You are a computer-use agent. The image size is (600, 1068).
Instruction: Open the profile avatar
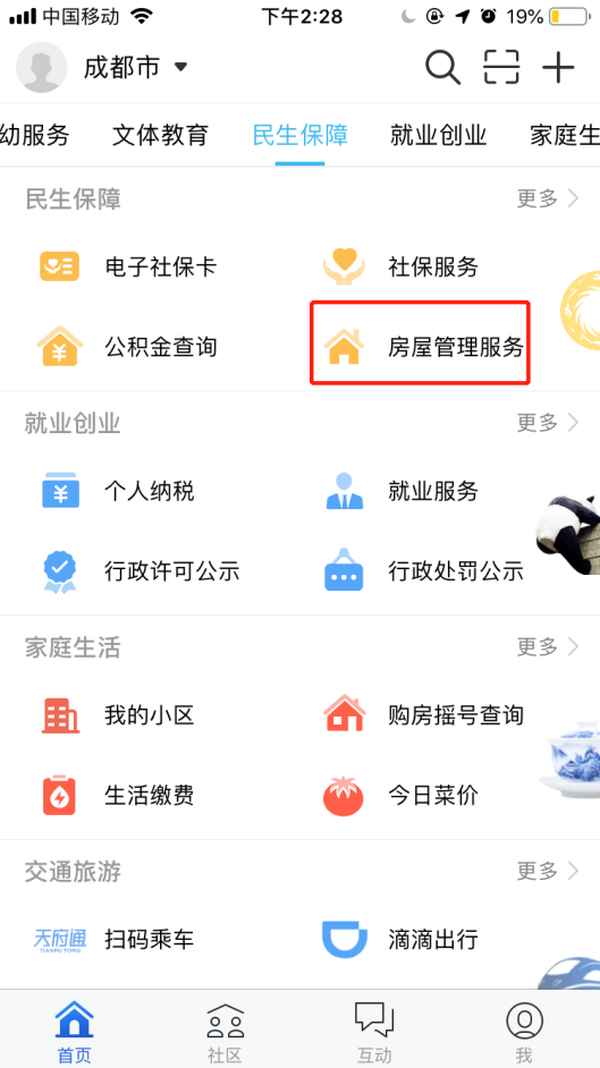[42, 68]
